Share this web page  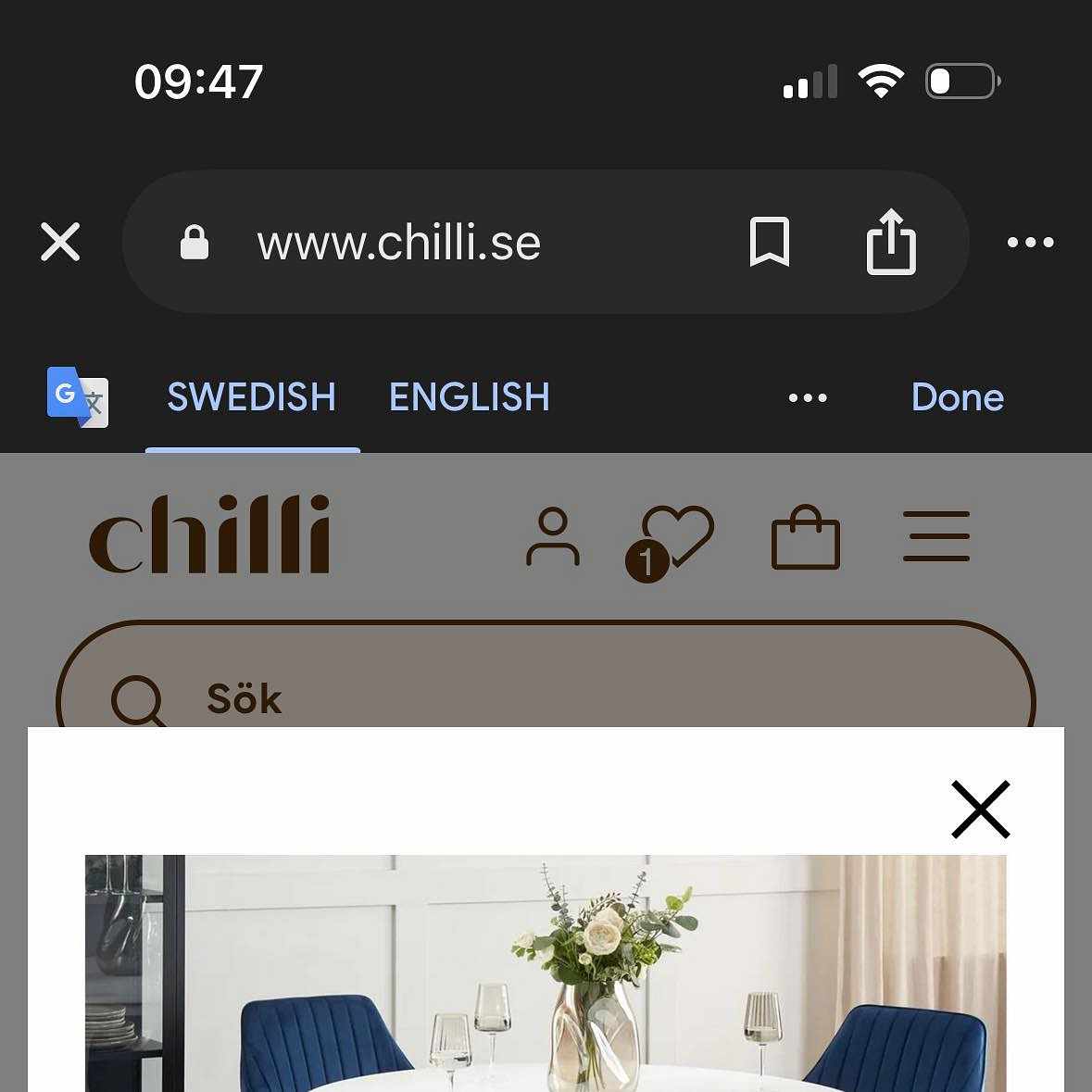pyautogui.click(x=890, y=243)
